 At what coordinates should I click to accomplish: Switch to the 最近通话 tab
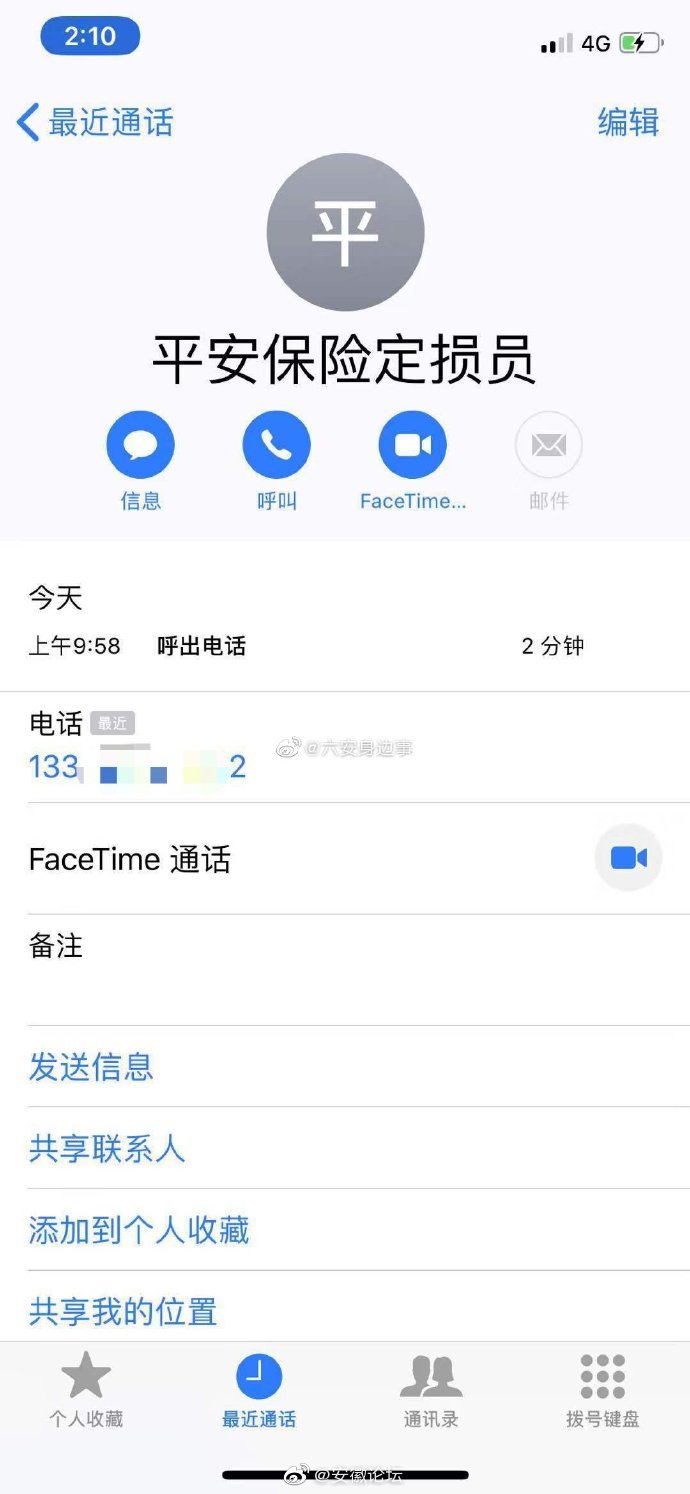pos(259,1391)
